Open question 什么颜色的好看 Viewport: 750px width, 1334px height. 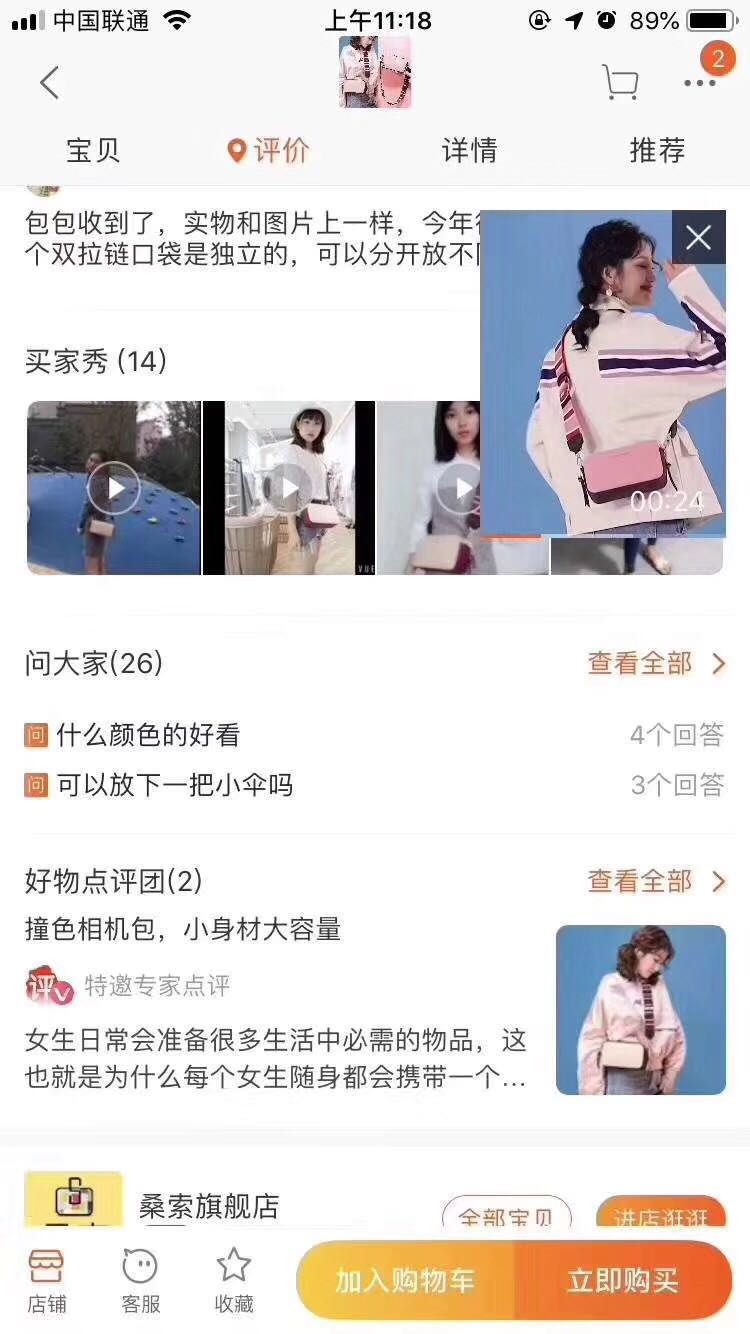pos(148,736)
